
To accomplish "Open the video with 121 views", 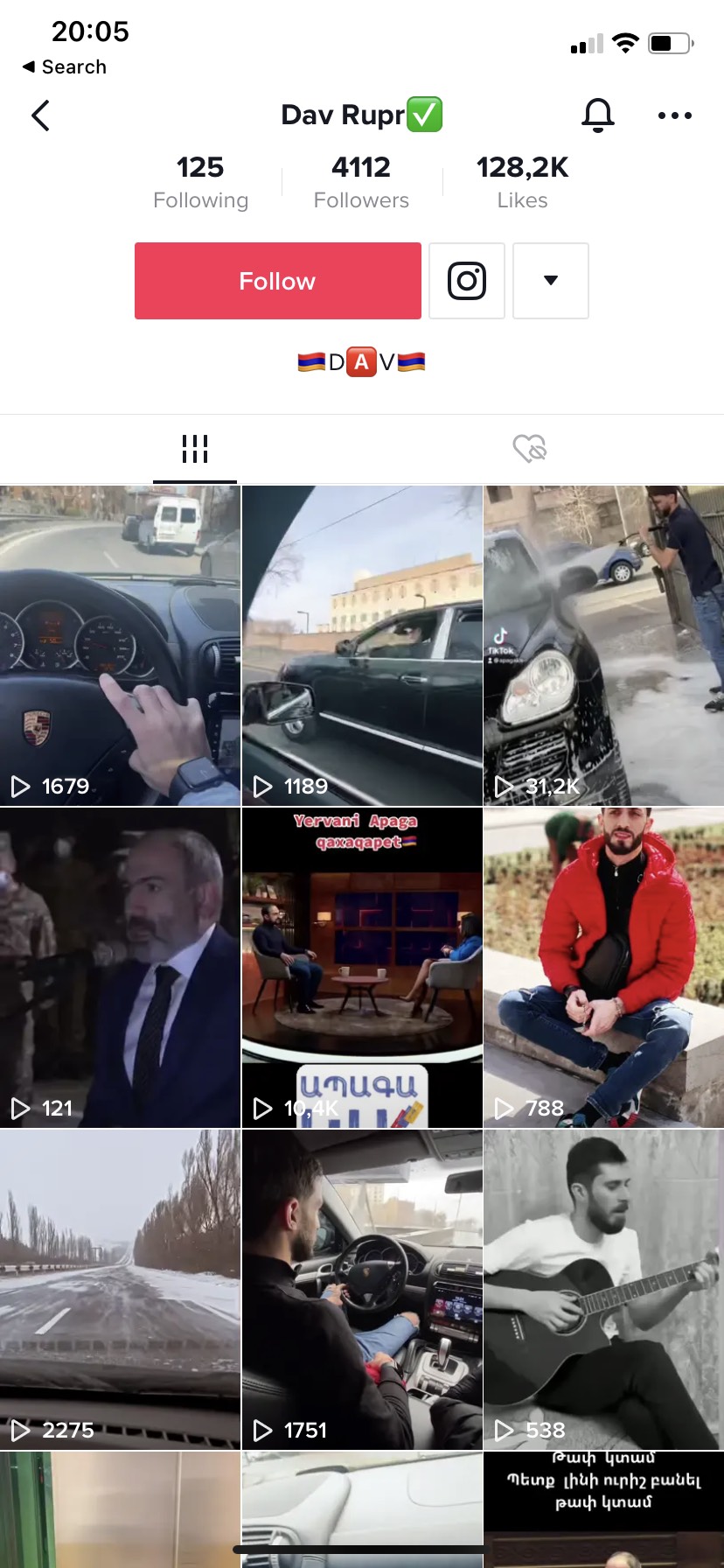I will tap(120, 968).
